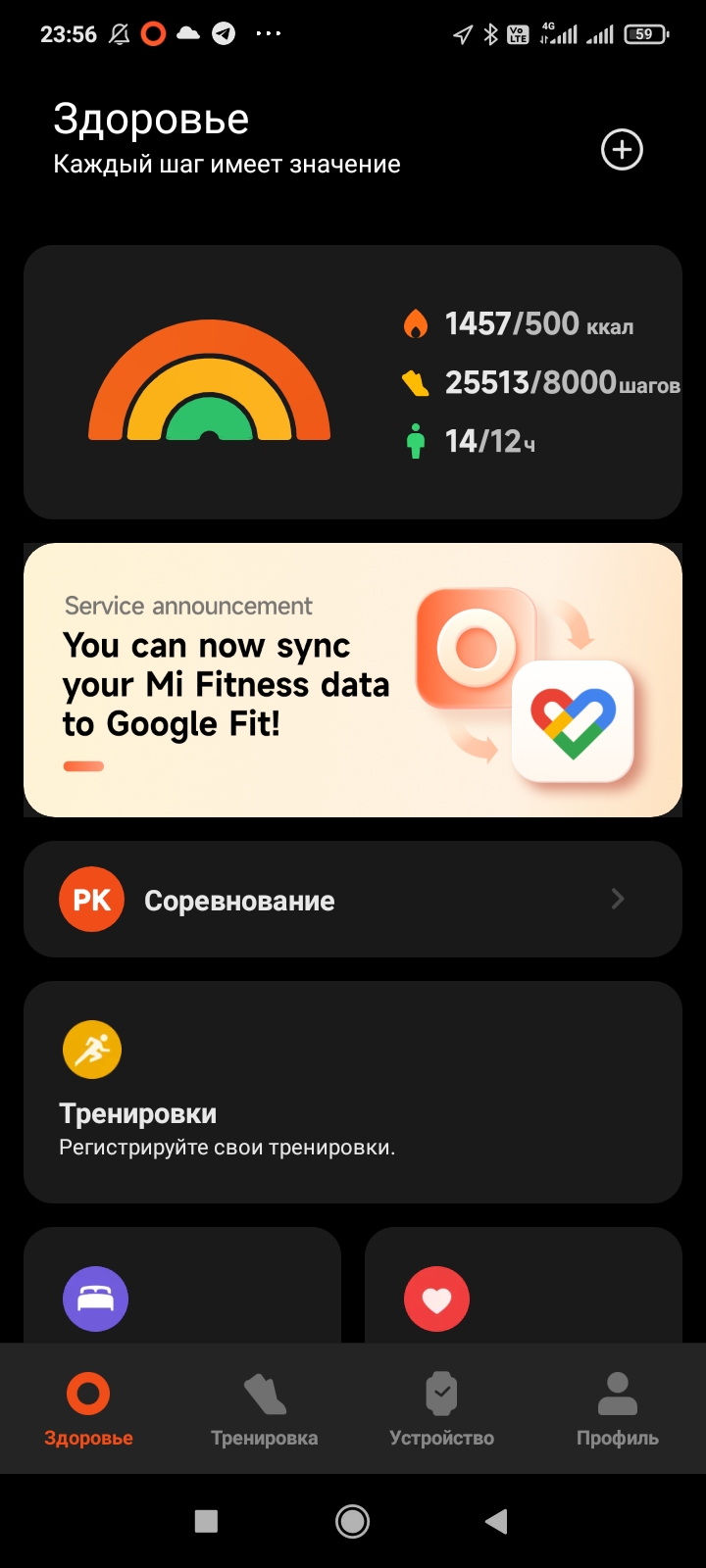Switch to the Профиль tab

[617, 1409]
